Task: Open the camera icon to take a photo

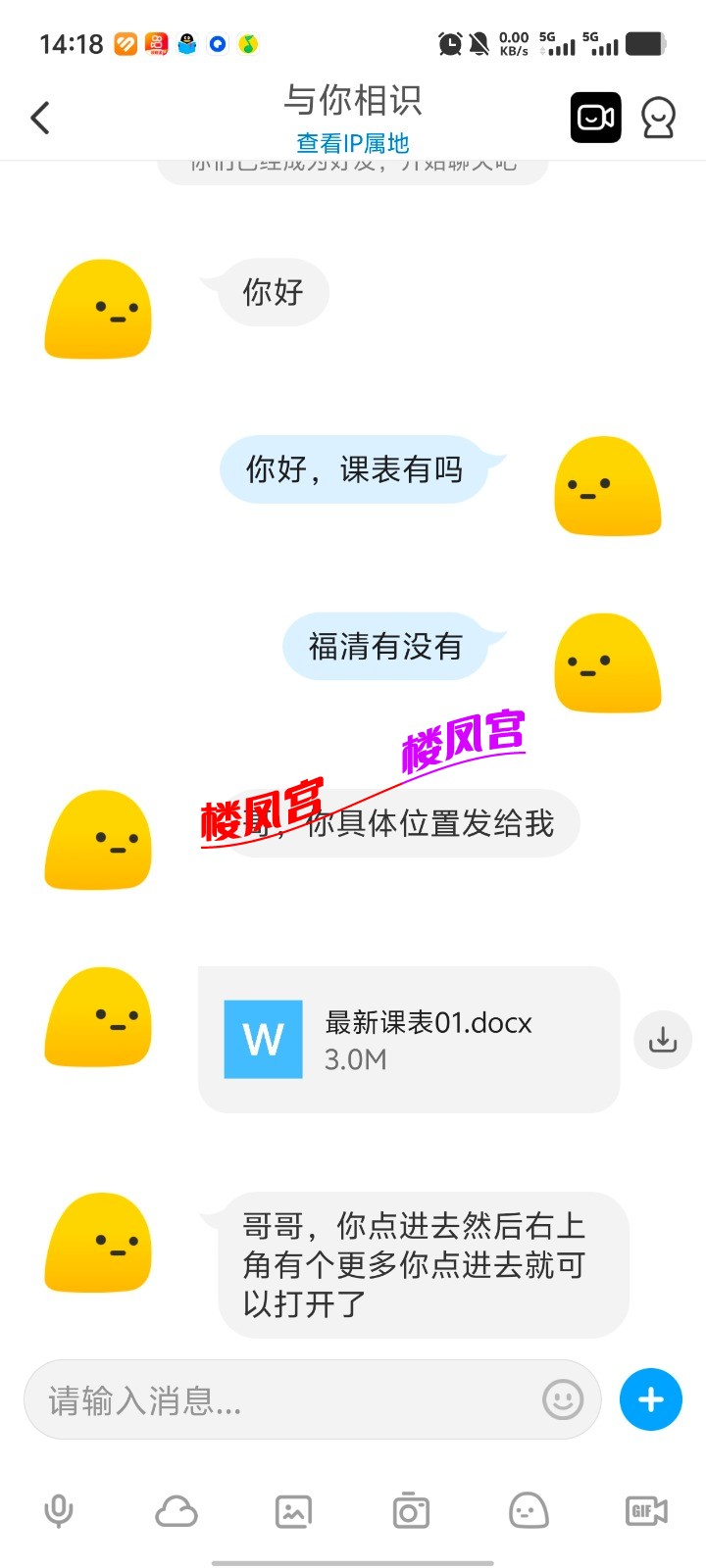Action: click(411, 1510)
